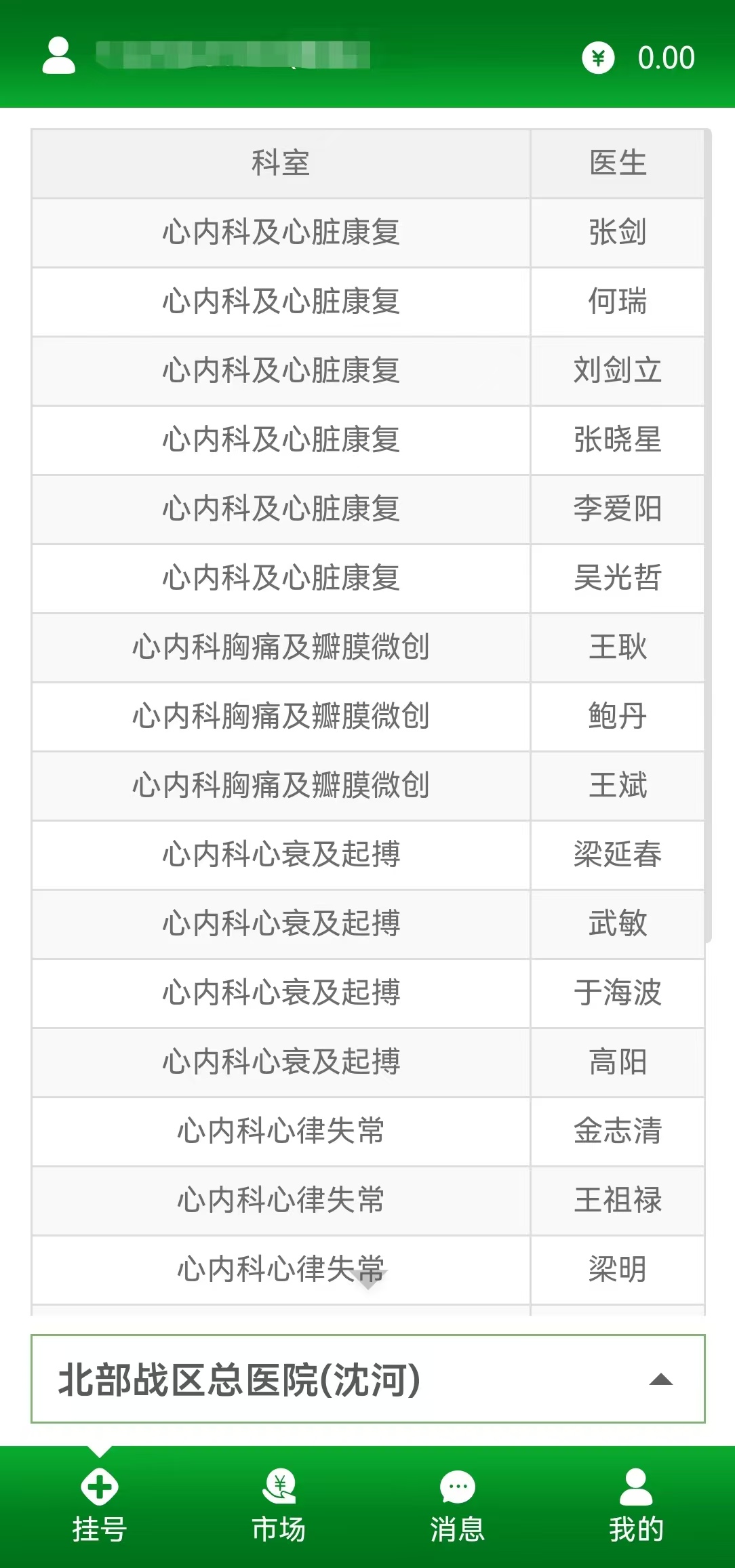
Task: Open the user profile icon in header
Action: point(59,56)
